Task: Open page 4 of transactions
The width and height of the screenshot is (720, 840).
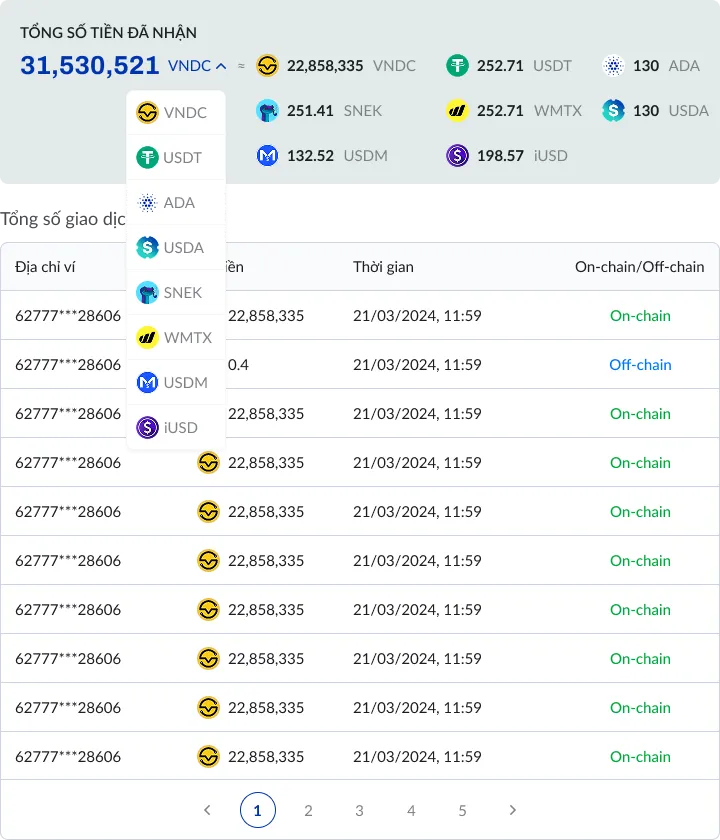Action: pos(411,811)
